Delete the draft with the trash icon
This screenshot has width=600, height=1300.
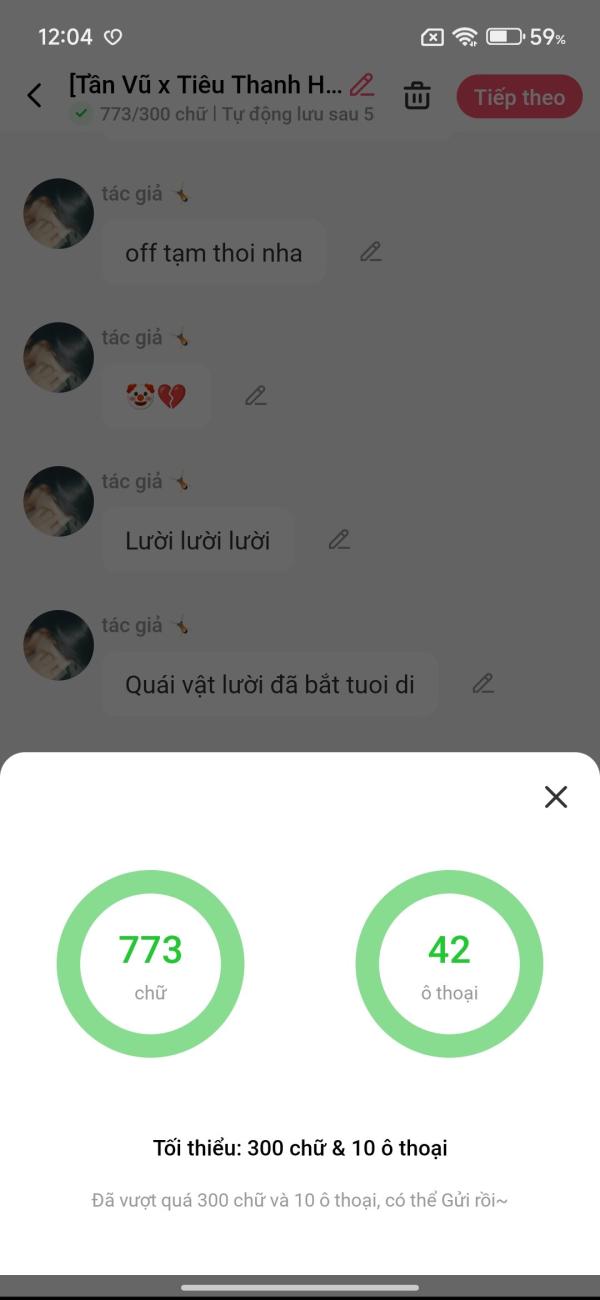coord(417,97)
